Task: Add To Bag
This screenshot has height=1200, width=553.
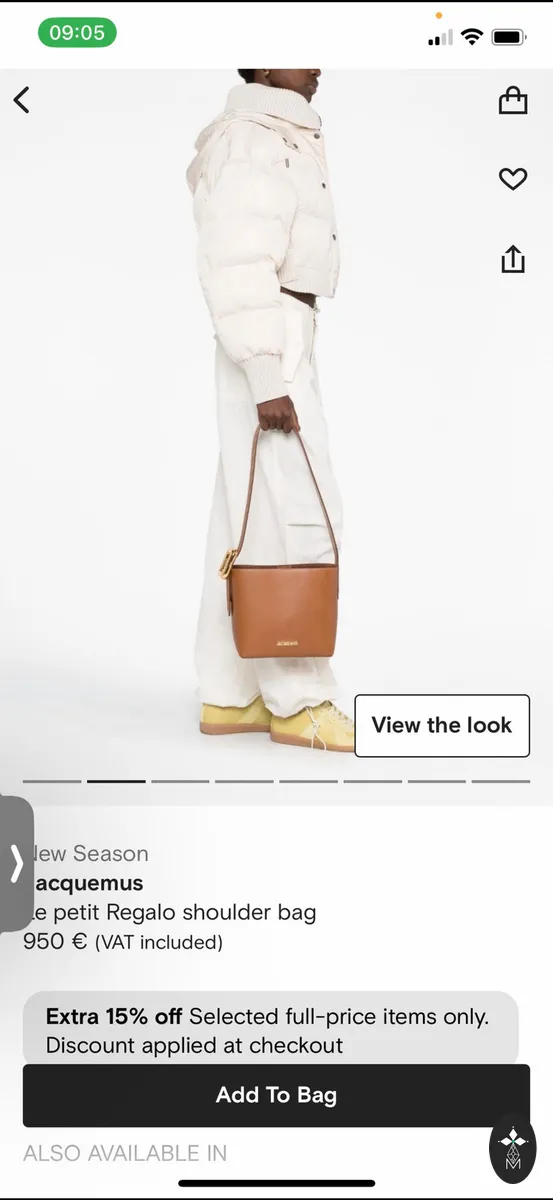Action: point(276,1095)
